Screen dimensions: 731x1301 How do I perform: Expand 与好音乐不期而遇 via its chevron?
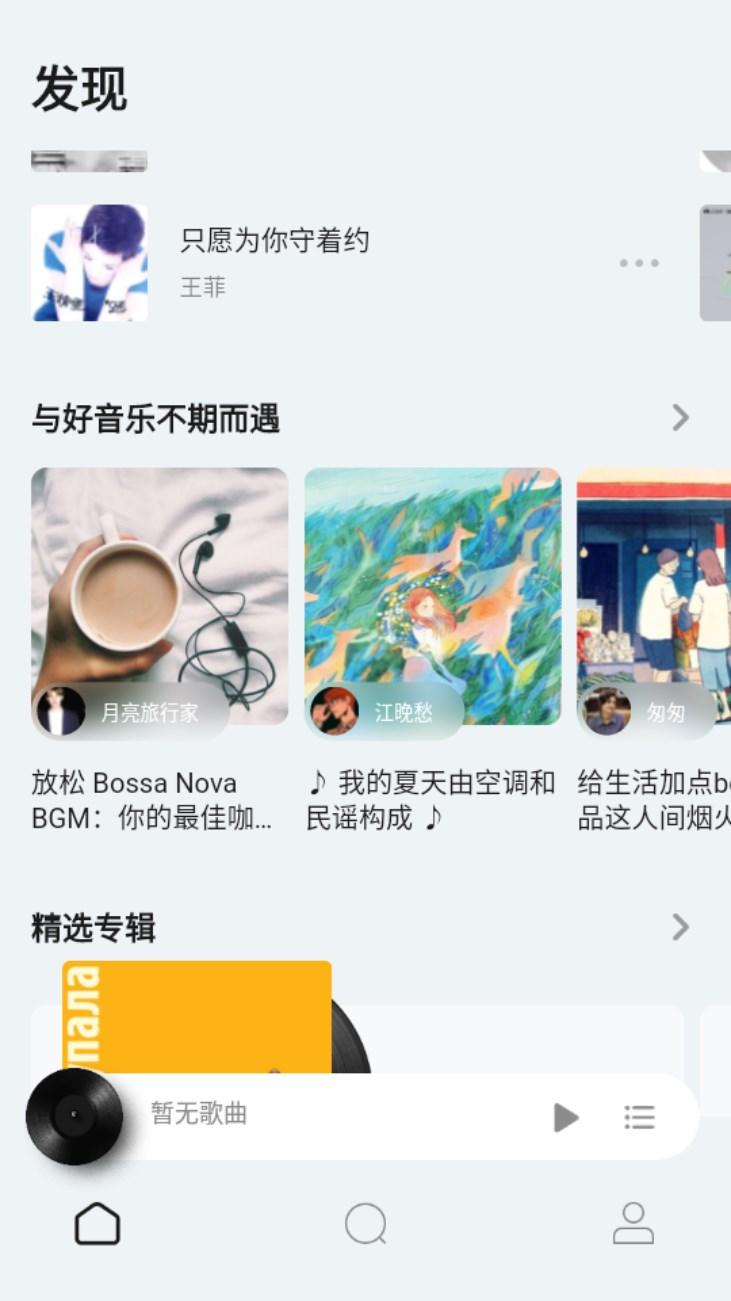point(681,417)
